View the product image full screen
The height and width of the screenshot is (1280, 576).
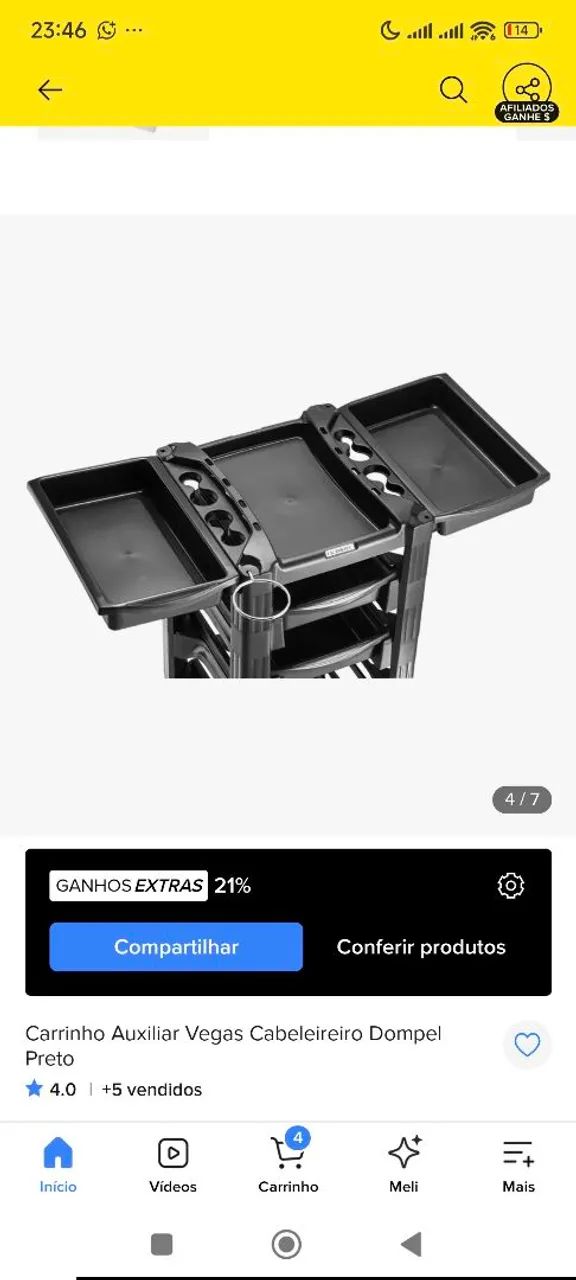point(288,525)
